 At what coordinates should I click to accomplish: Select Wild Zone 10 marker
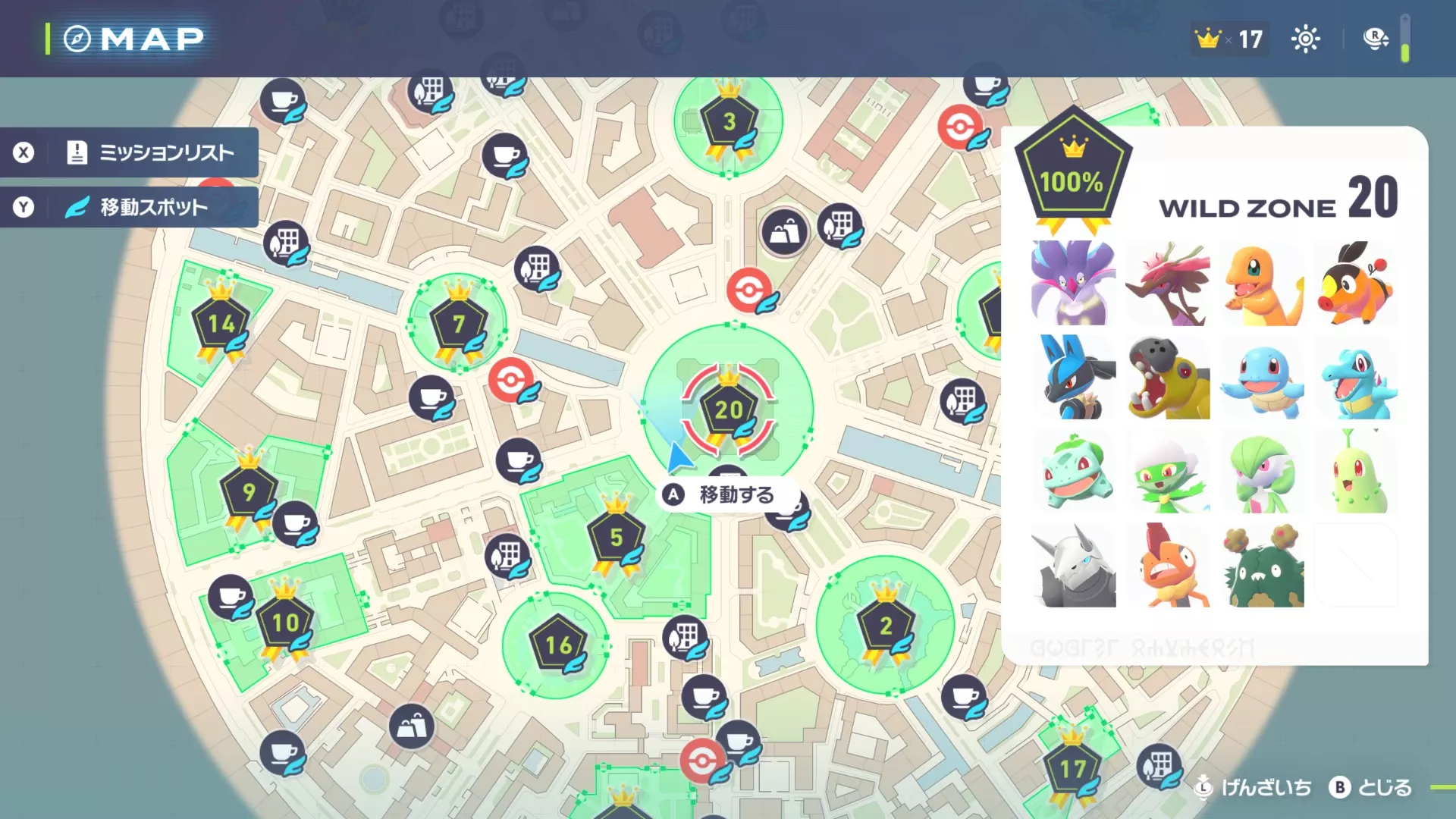tap(285, 623)
